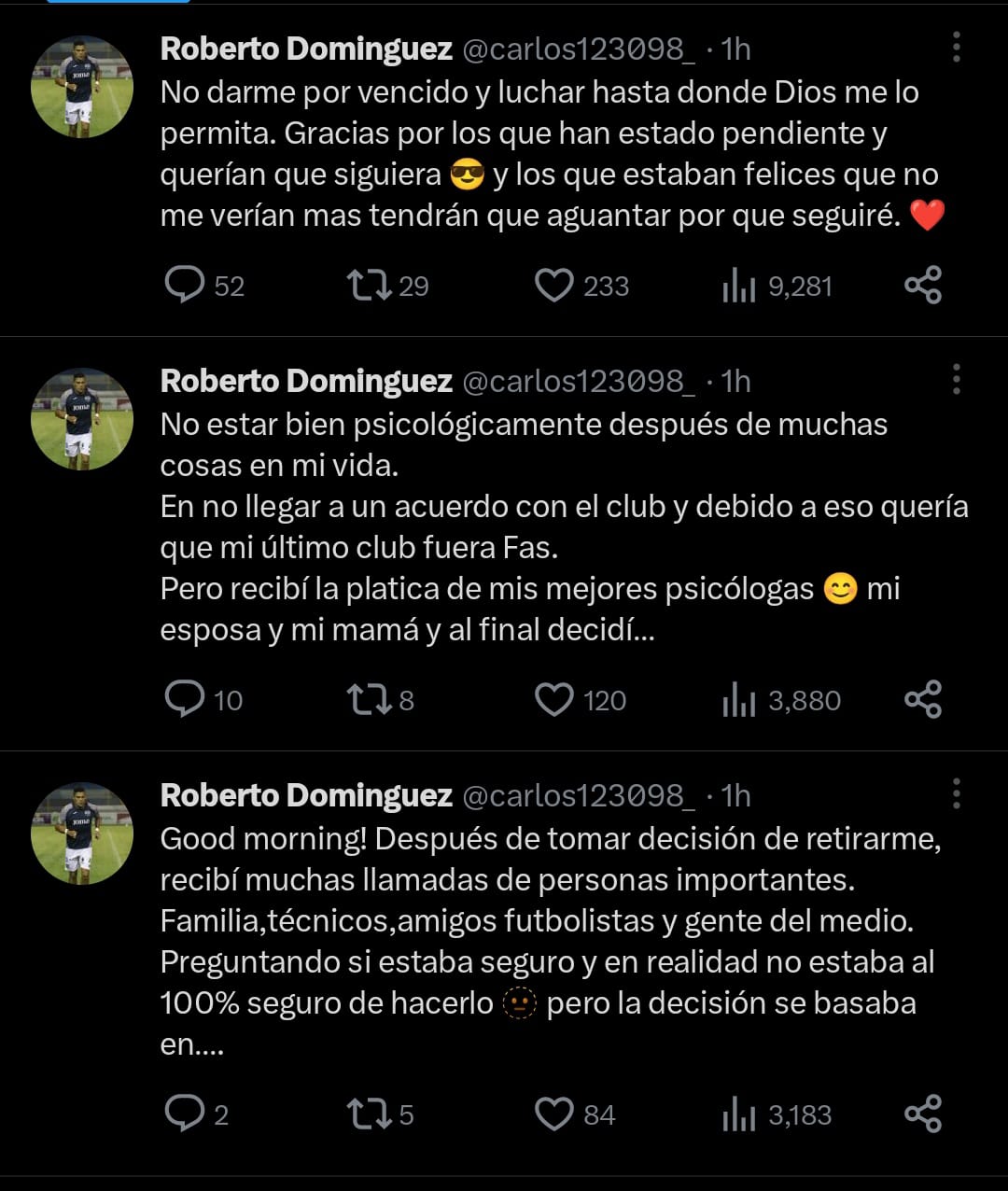This screenshot has height=1191, width=1008.
Task: Retweet the top tweet about seguir luchando
Action: [371, 286]
